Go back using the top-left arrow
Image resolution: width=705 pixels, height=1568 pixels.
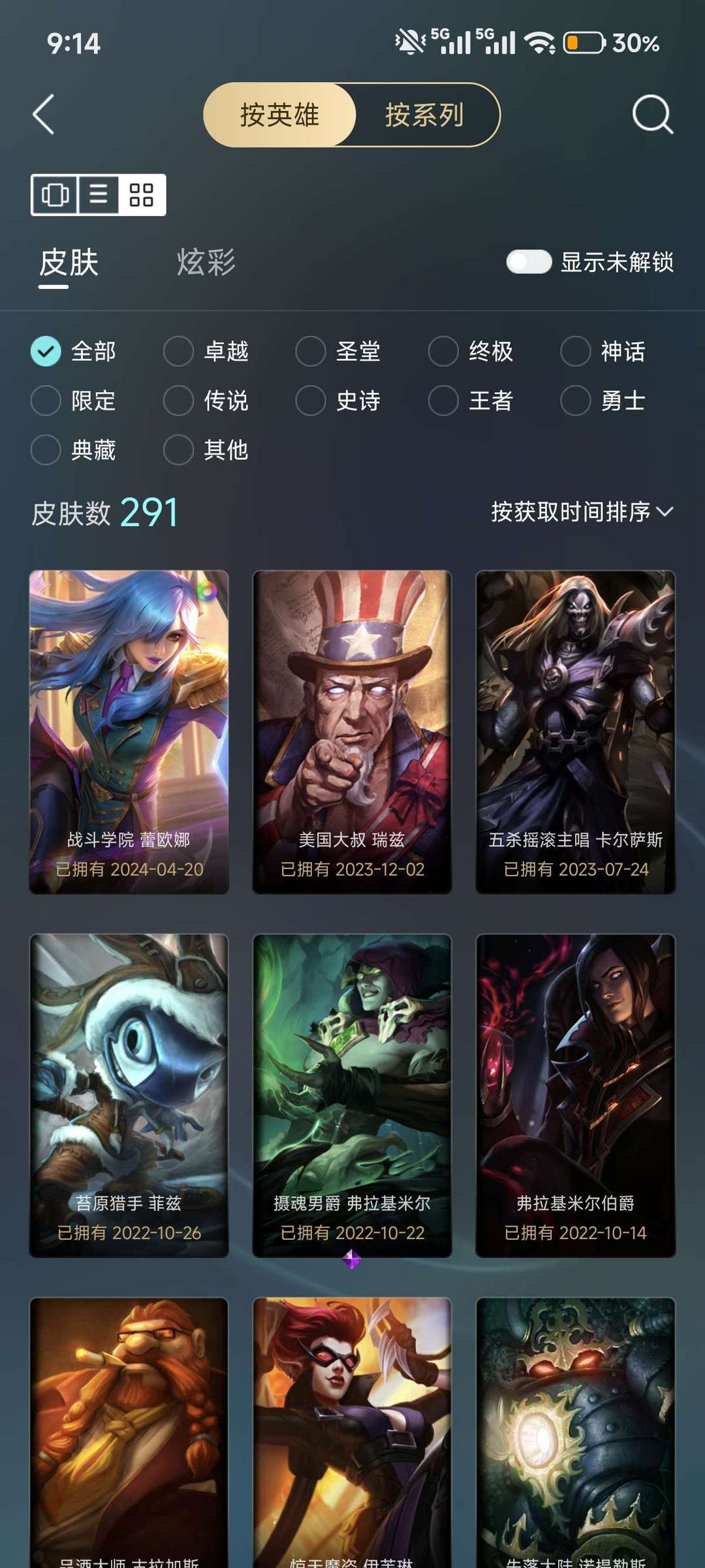click(x=44, y=115)
